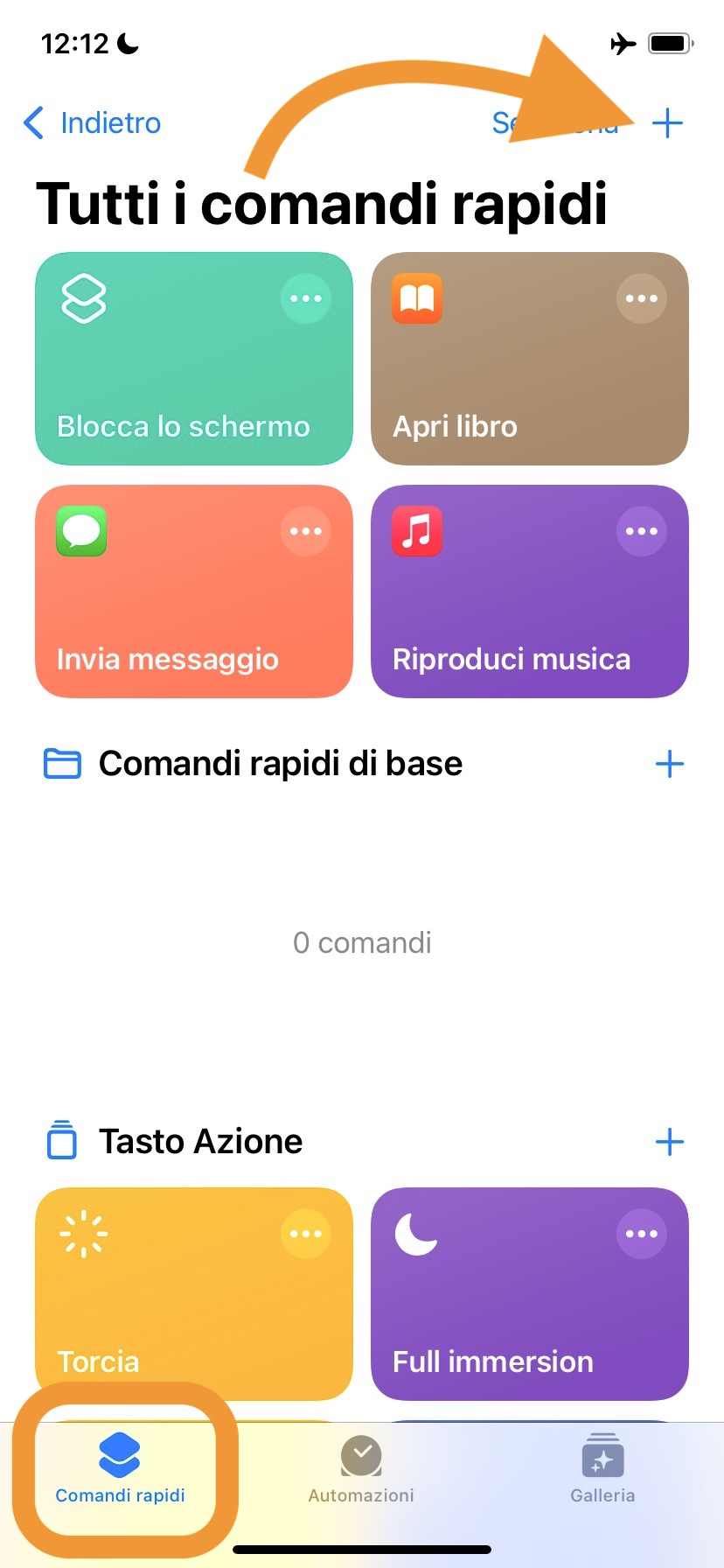Open options for Riproduci musica
The width and height of the screenshot is (724, 1568).
point(641,531)
